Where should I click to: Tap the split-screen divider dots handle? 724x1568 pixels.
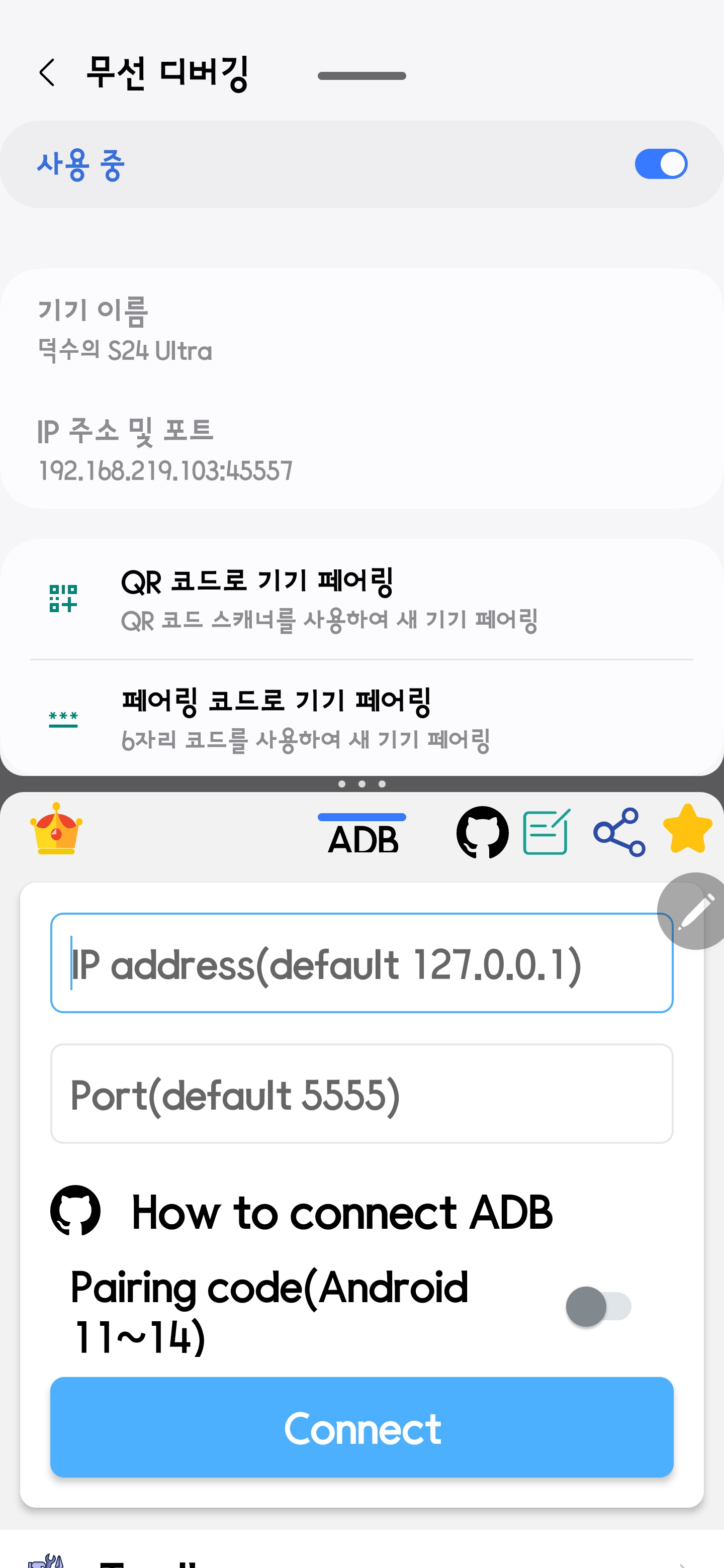pos(361,784)
